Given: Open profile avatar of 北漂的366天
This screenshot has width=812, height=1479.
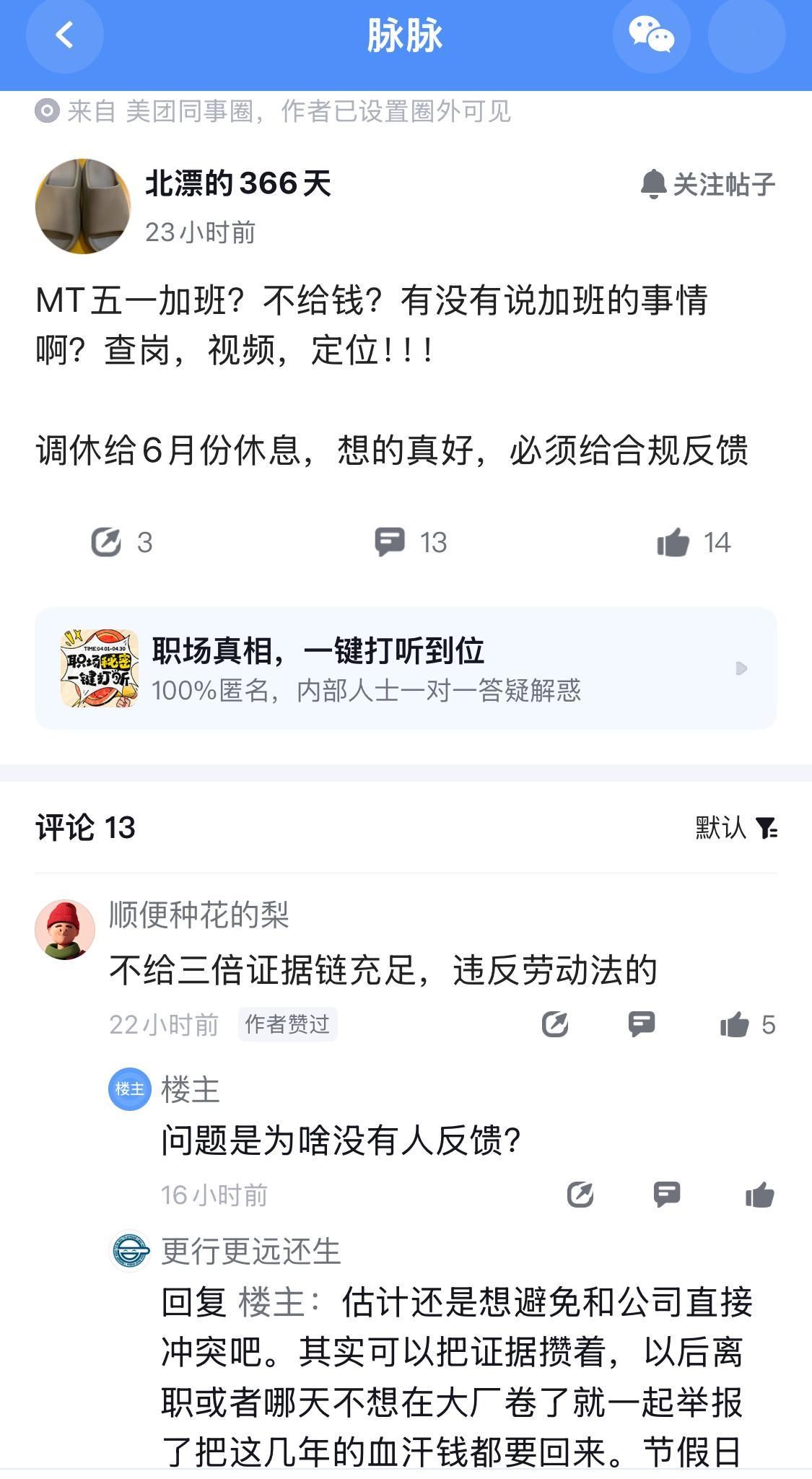Looking at the screenshot, I should (x=83, y=206).
